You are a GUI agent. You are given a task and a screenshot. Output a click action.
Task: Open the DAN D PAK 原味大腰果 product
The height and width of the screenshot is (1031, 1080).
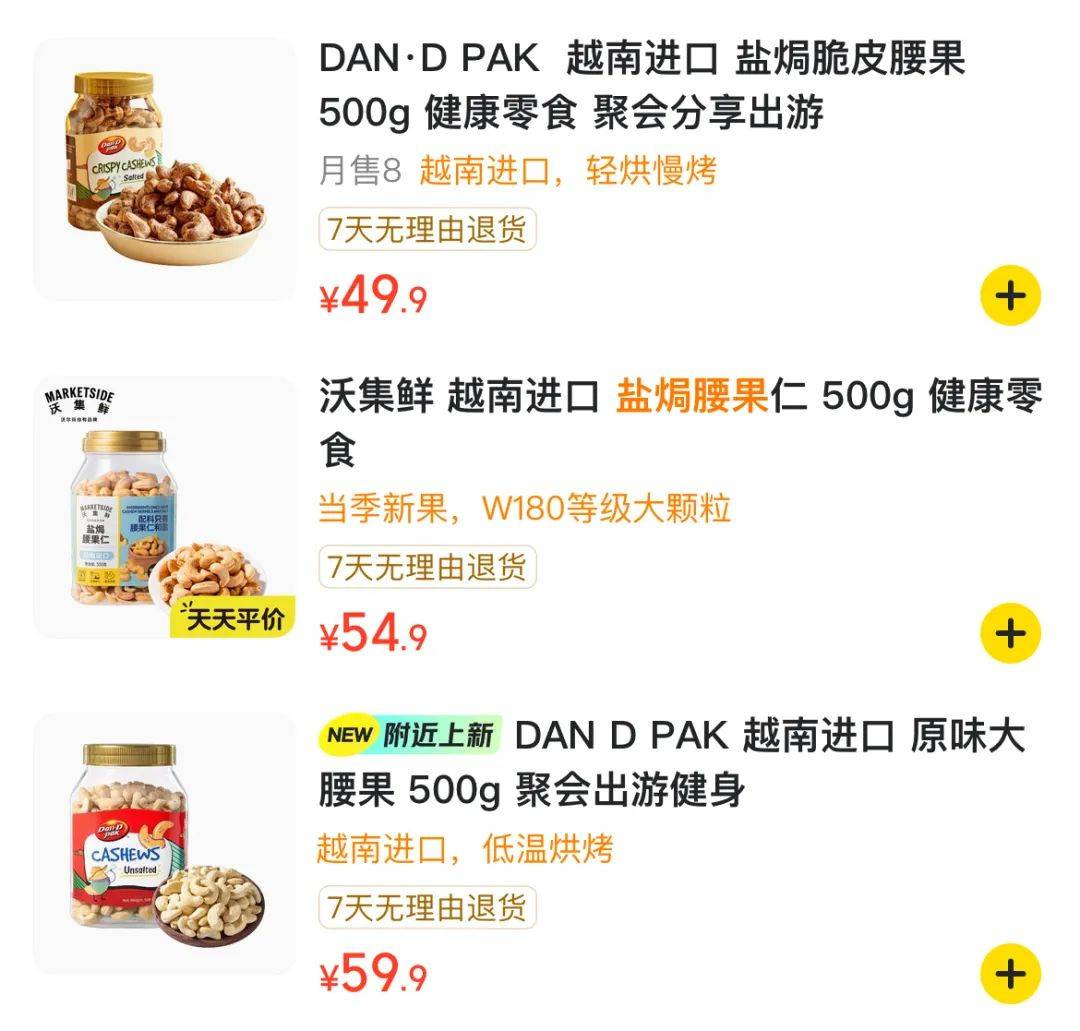[670, 763]
